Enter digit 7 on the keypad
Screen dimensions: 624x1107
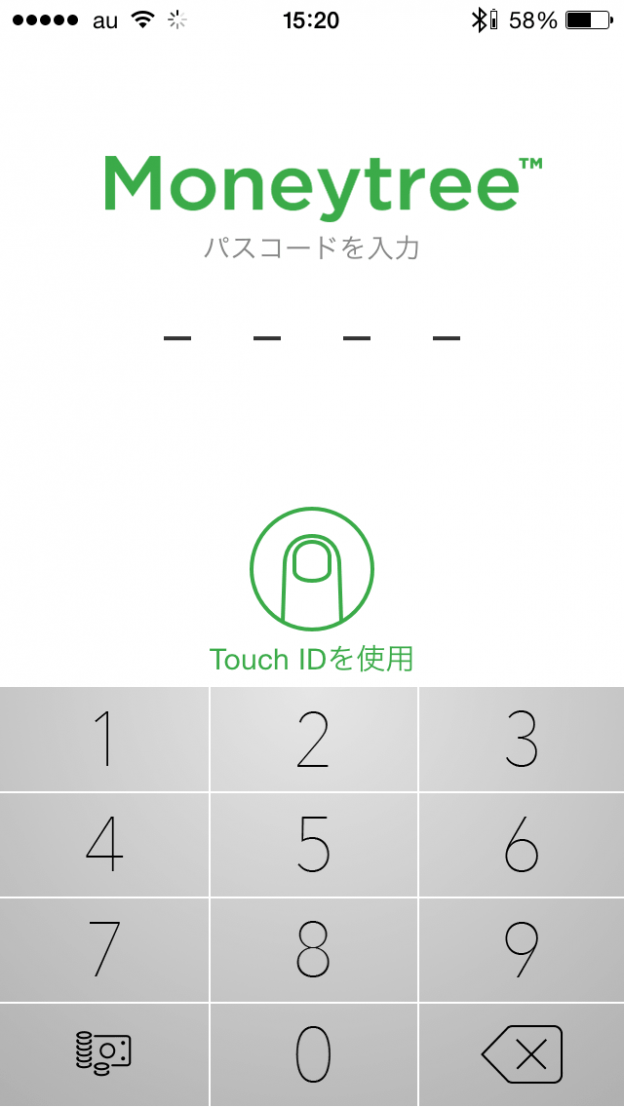104,950
